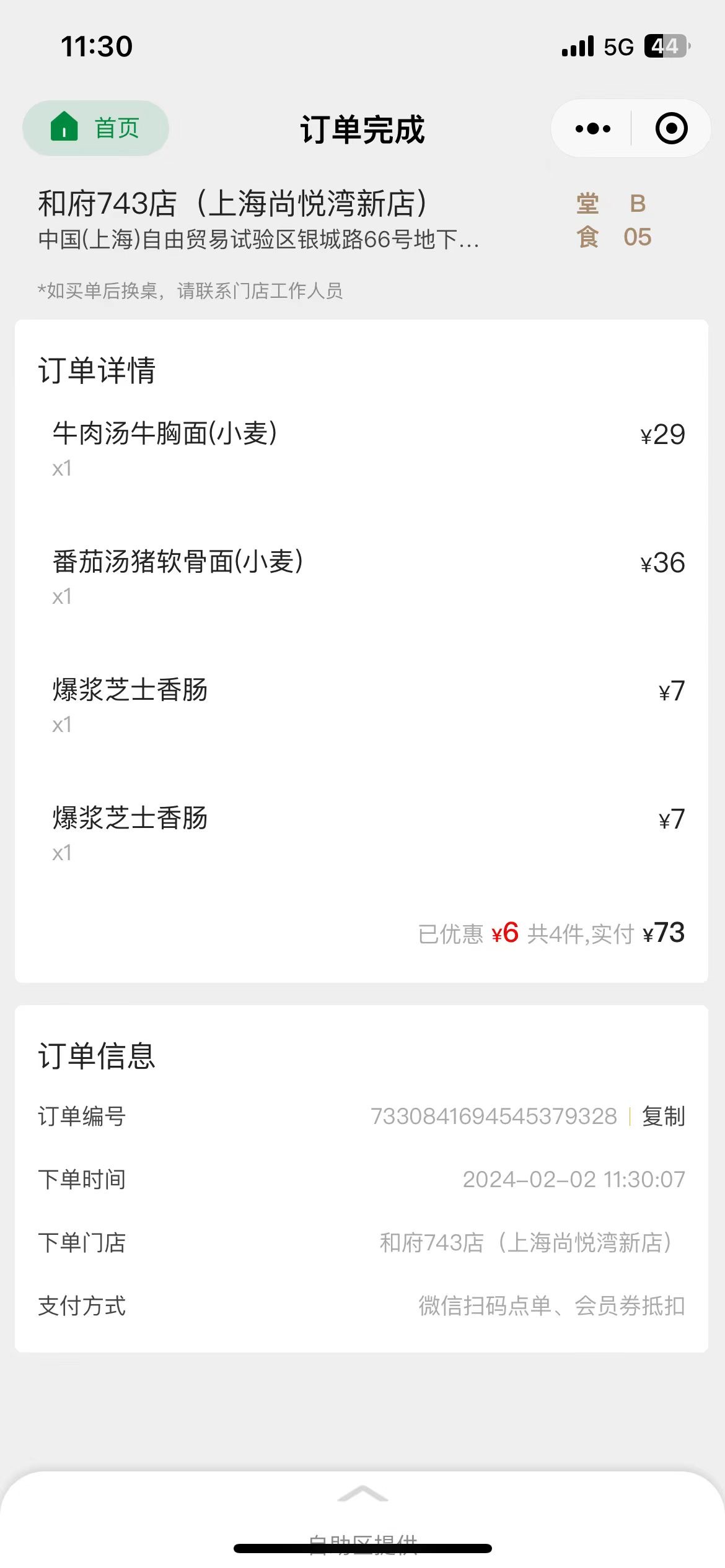This screenshot has width=725, height=1568.
Task: Go back to 首页 home
Action: tap(95, 128)
